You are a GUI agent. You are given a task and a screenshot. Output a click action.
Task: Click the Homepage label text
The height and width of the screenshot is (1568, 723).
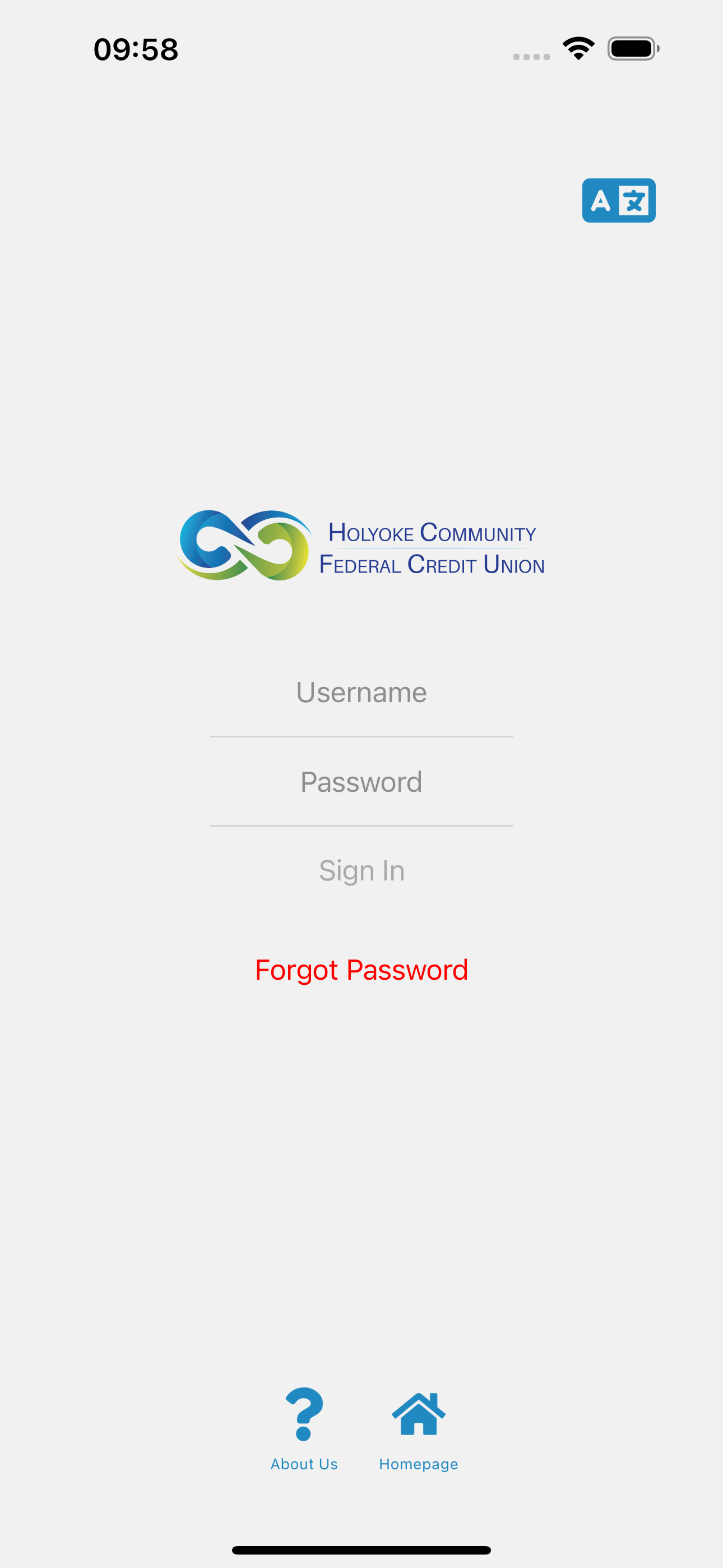click(418, 1464)
